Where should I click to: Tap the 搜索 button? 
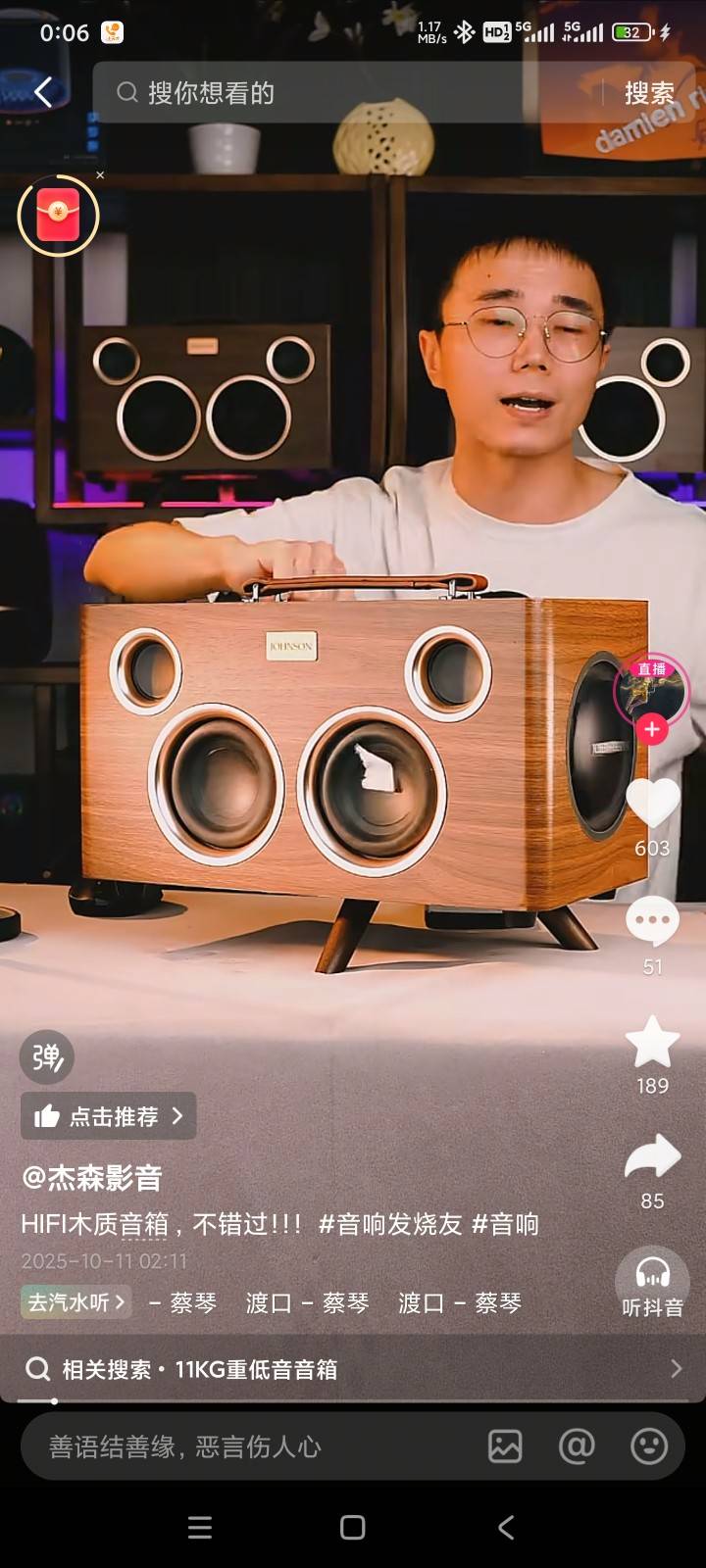649,93
